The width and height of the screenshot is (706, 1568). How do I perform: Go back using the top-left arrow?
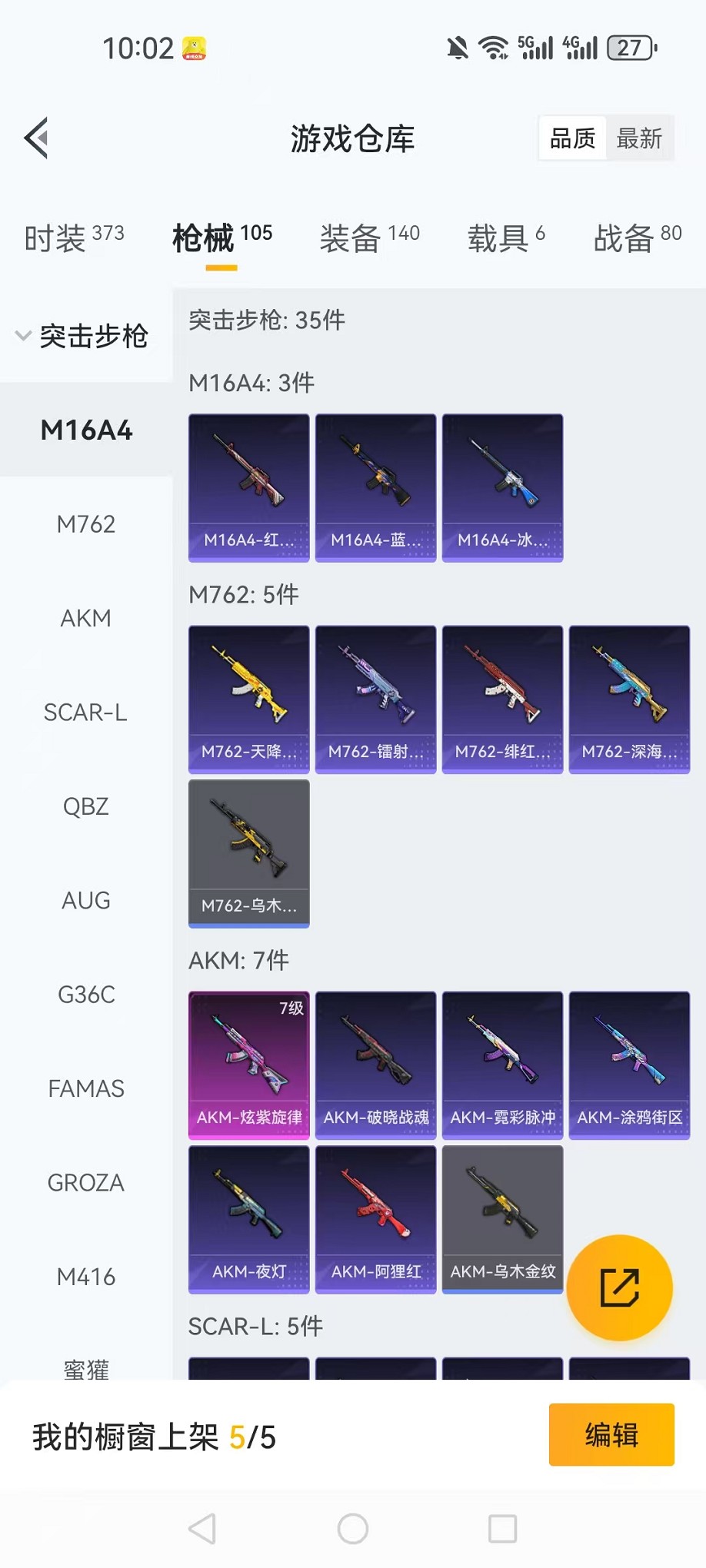(x=37, y=138)
